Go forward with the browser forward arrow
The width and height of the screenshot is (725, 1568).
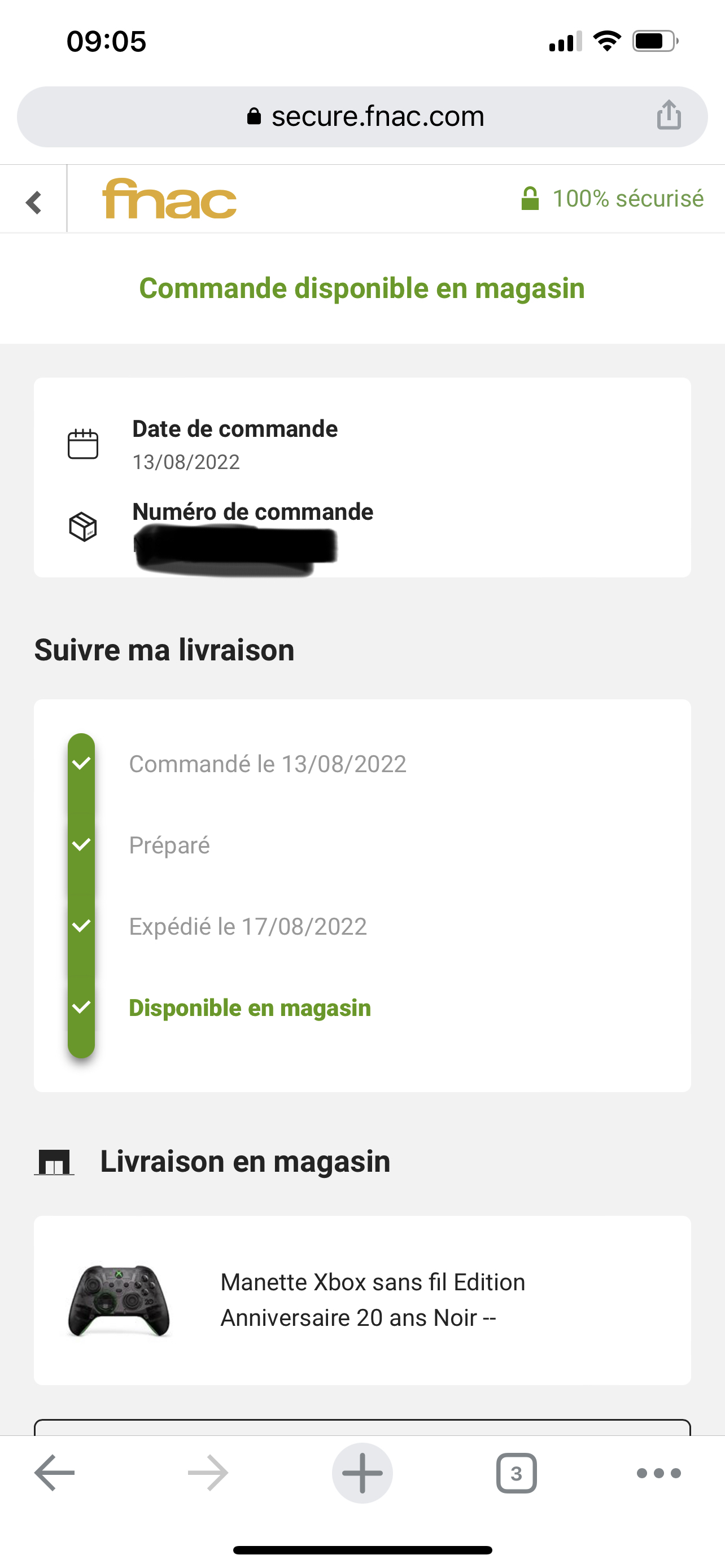pos(208,1473)
